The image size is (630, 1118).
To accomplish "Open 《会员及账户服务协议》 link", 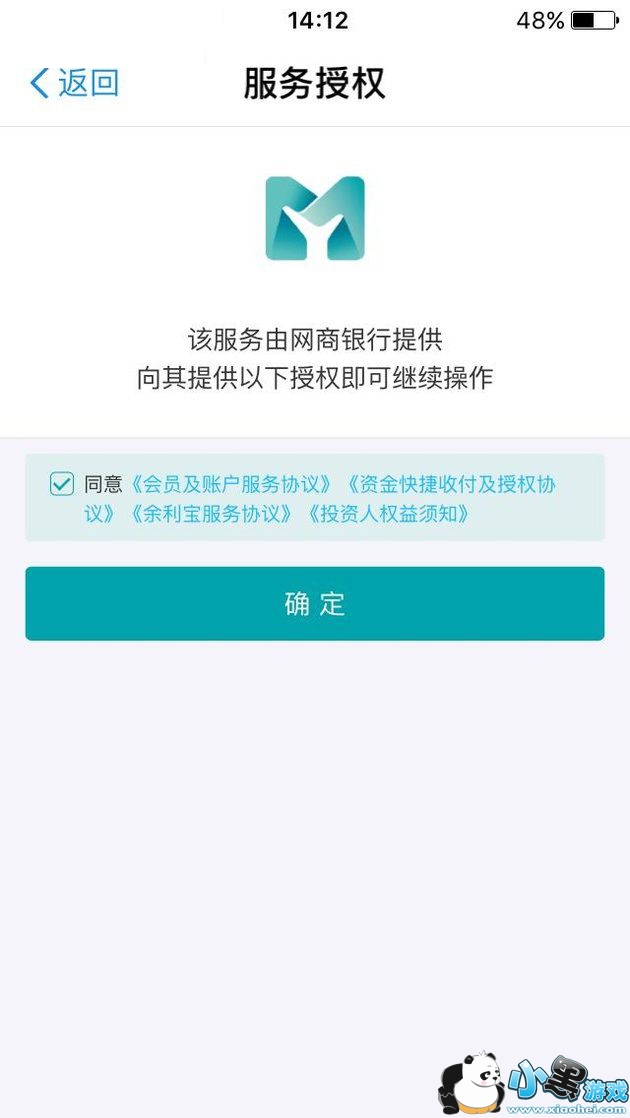I will [231, 485].
